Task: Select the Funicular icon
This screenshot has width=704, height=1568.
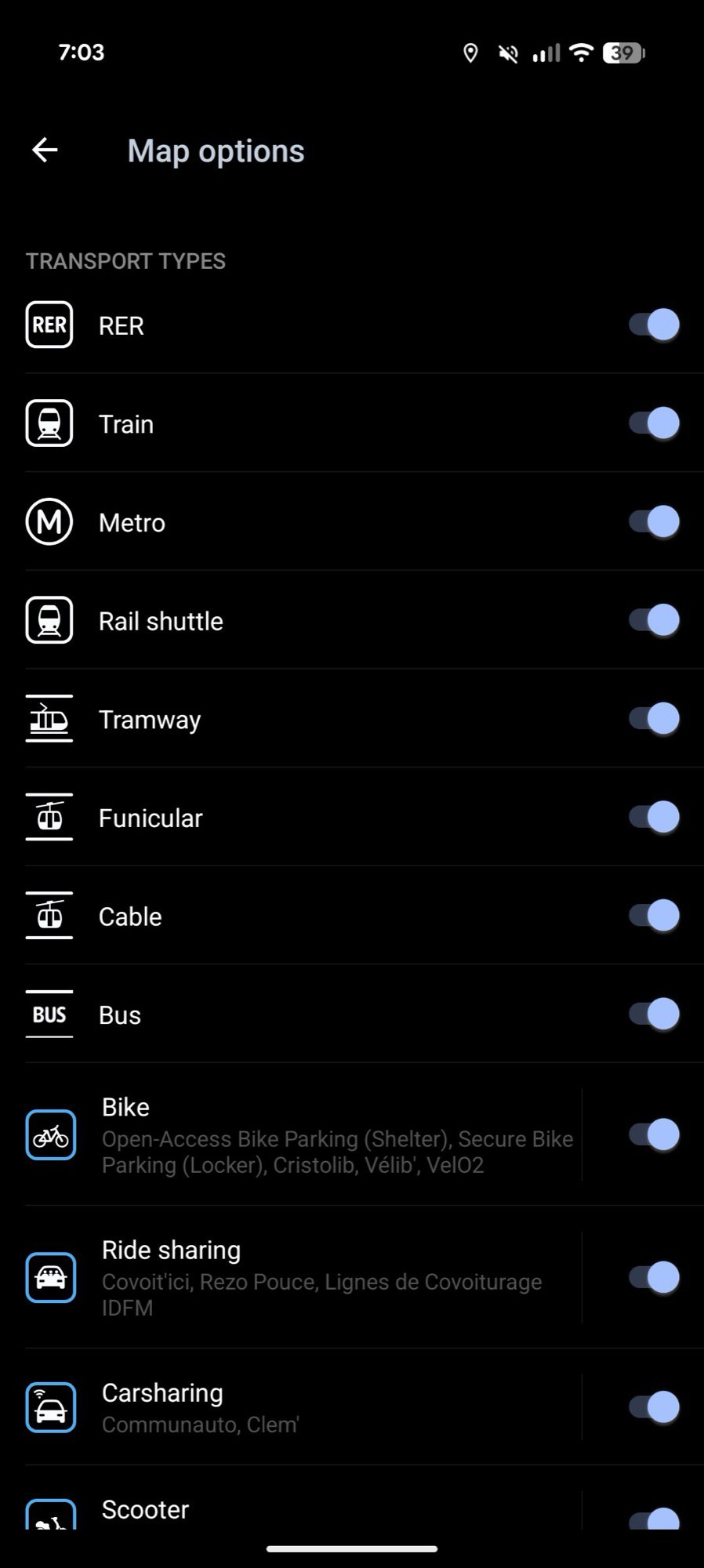Action: click(x=49, y=817)
